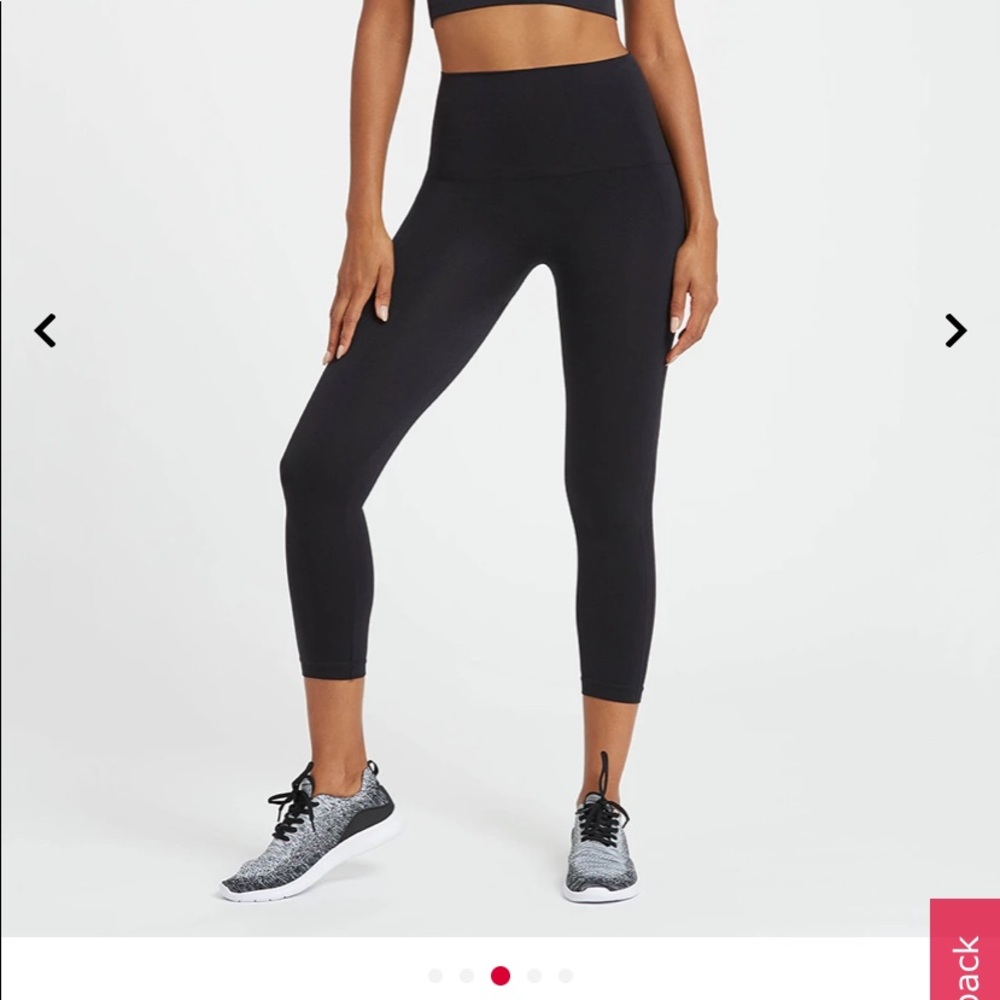Tap the last carousel dot

coord(566,975)
